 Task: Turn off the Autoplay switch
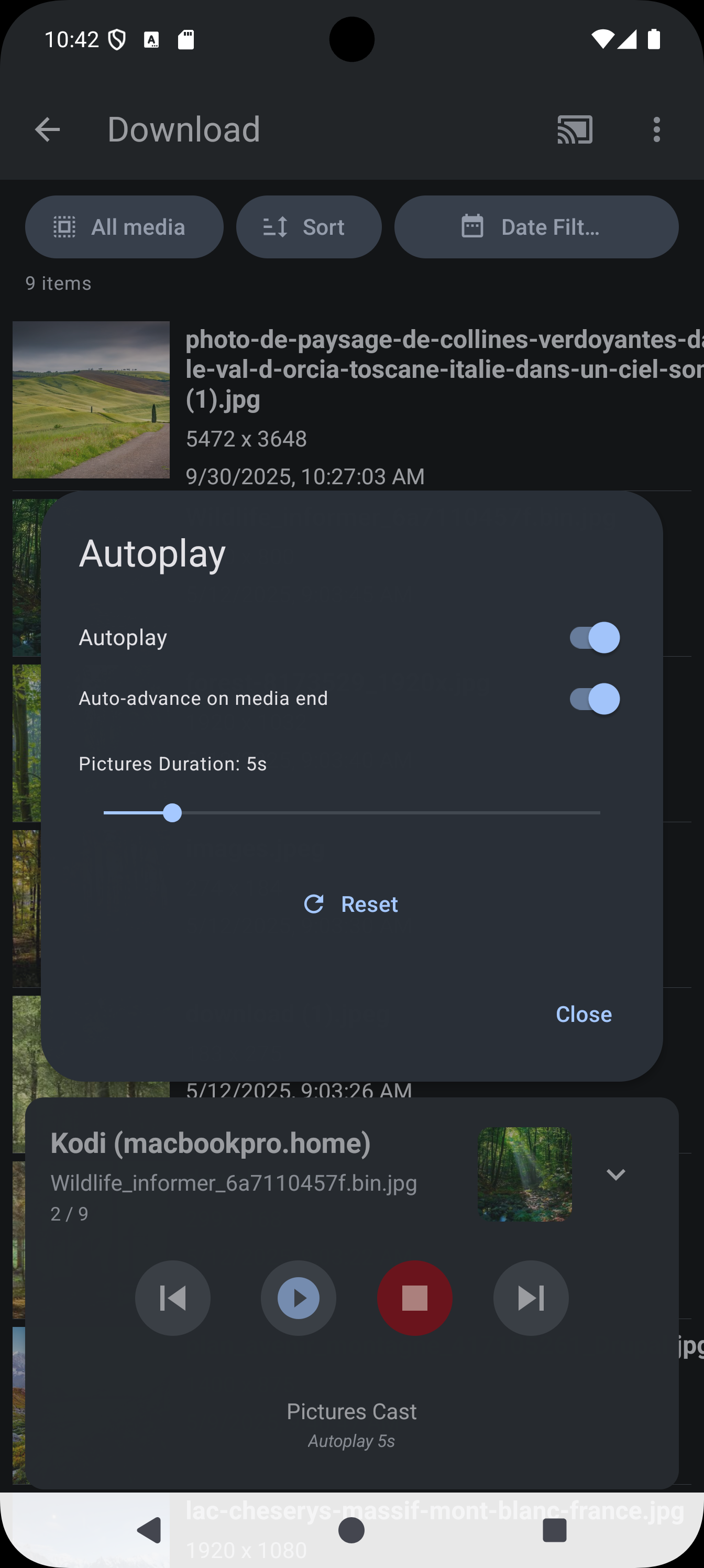click(x=594, y=637)
